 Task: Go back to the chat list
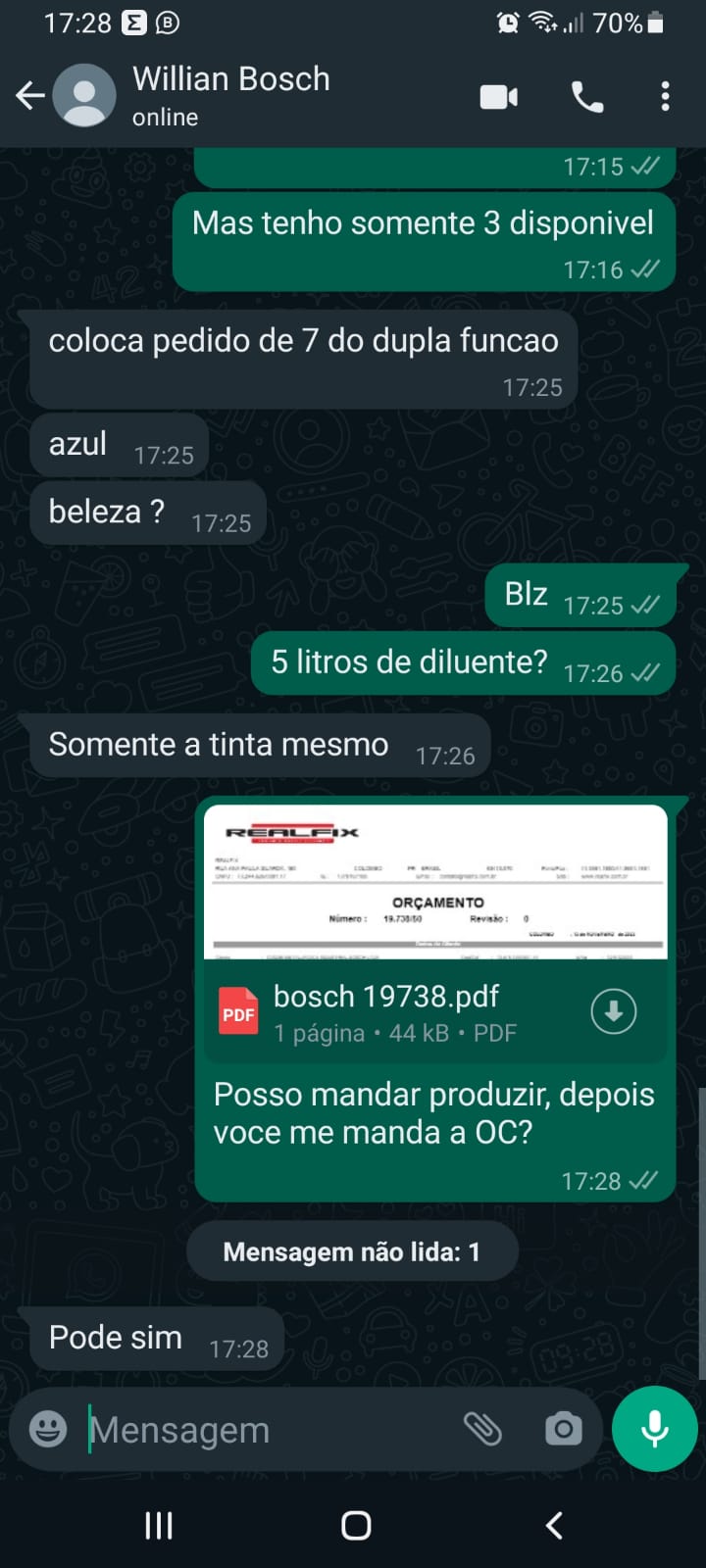30,96
